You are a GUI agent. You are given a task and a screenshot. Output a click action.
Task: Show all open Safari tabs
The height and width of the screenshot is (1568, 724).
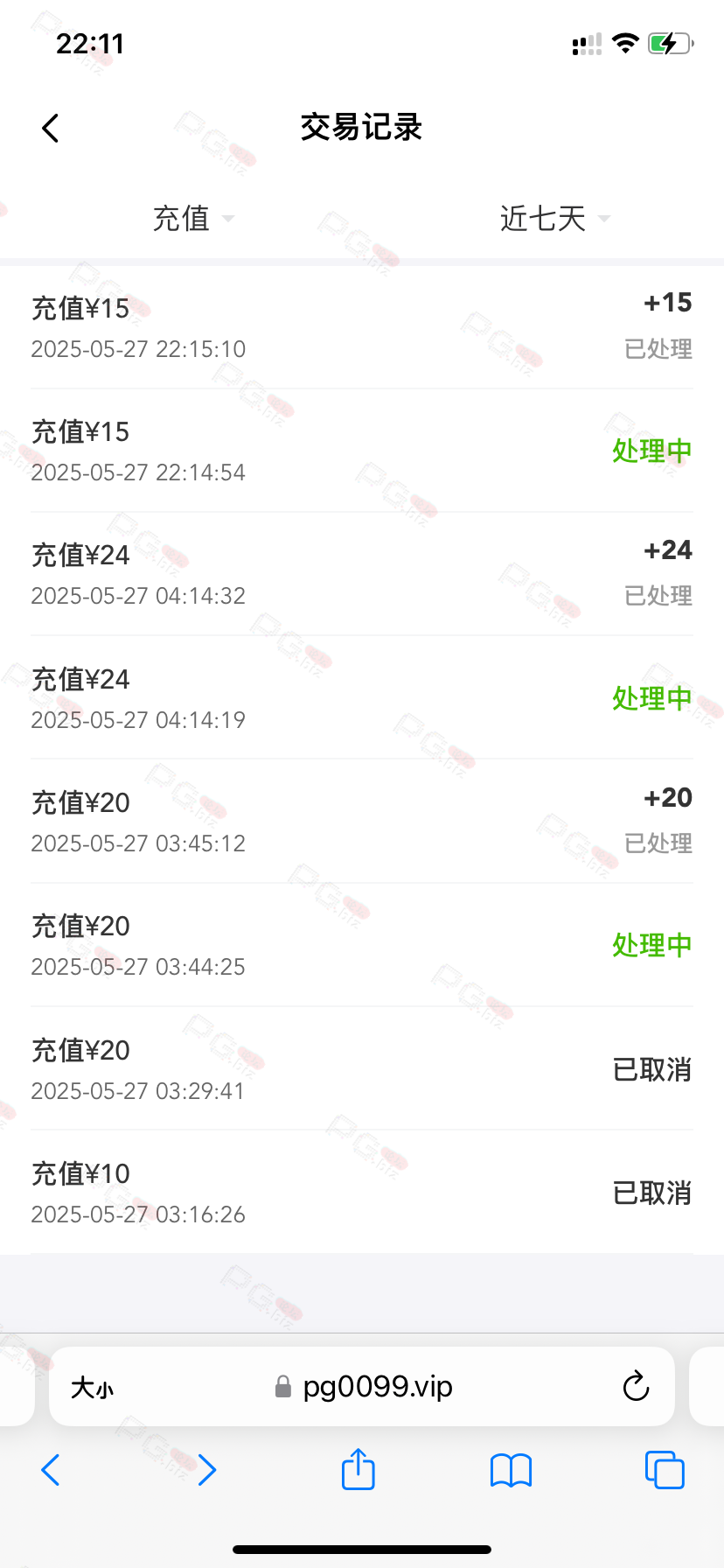[665, 1470]
